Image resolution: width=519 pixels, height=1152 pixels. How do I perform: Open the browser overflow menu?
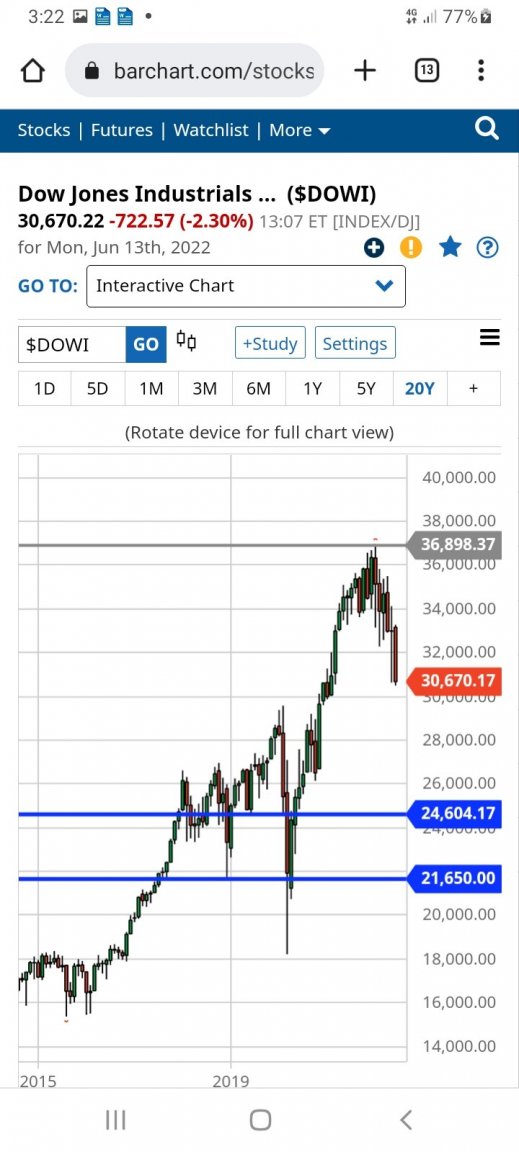481,71
